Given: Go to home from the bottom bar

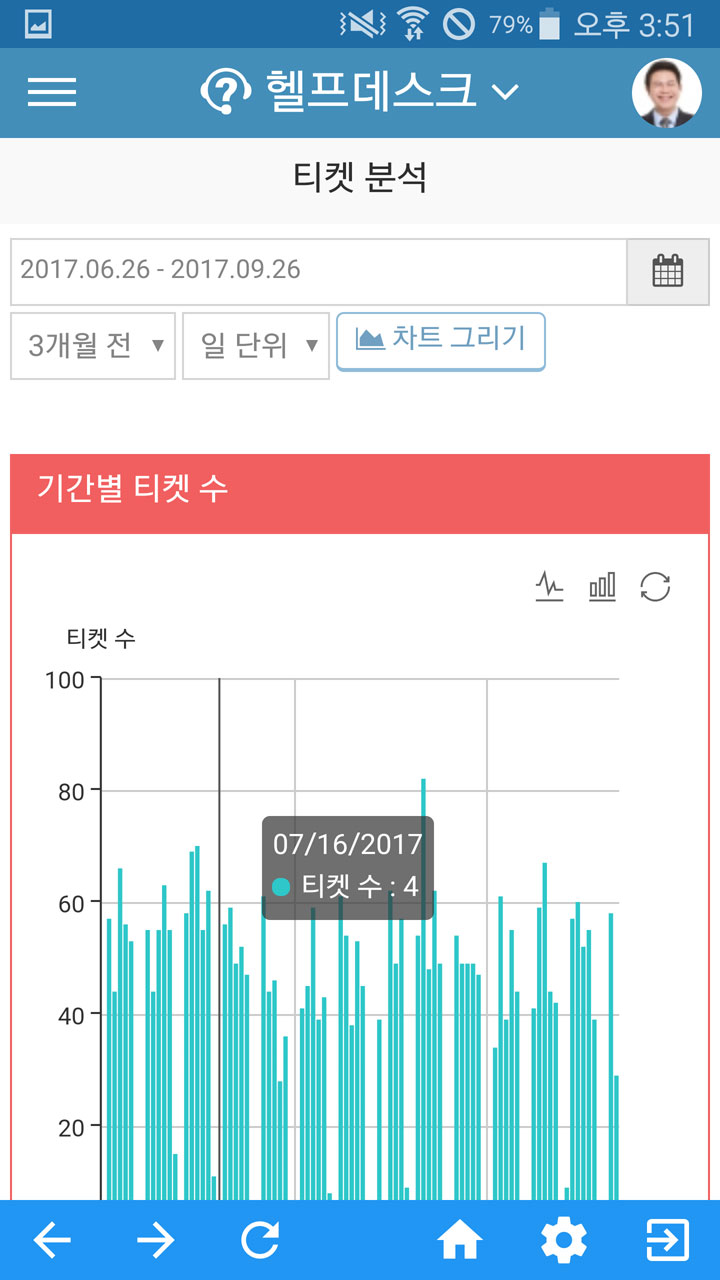Looking at the screenshot, I should click(x=460, y=1241).
